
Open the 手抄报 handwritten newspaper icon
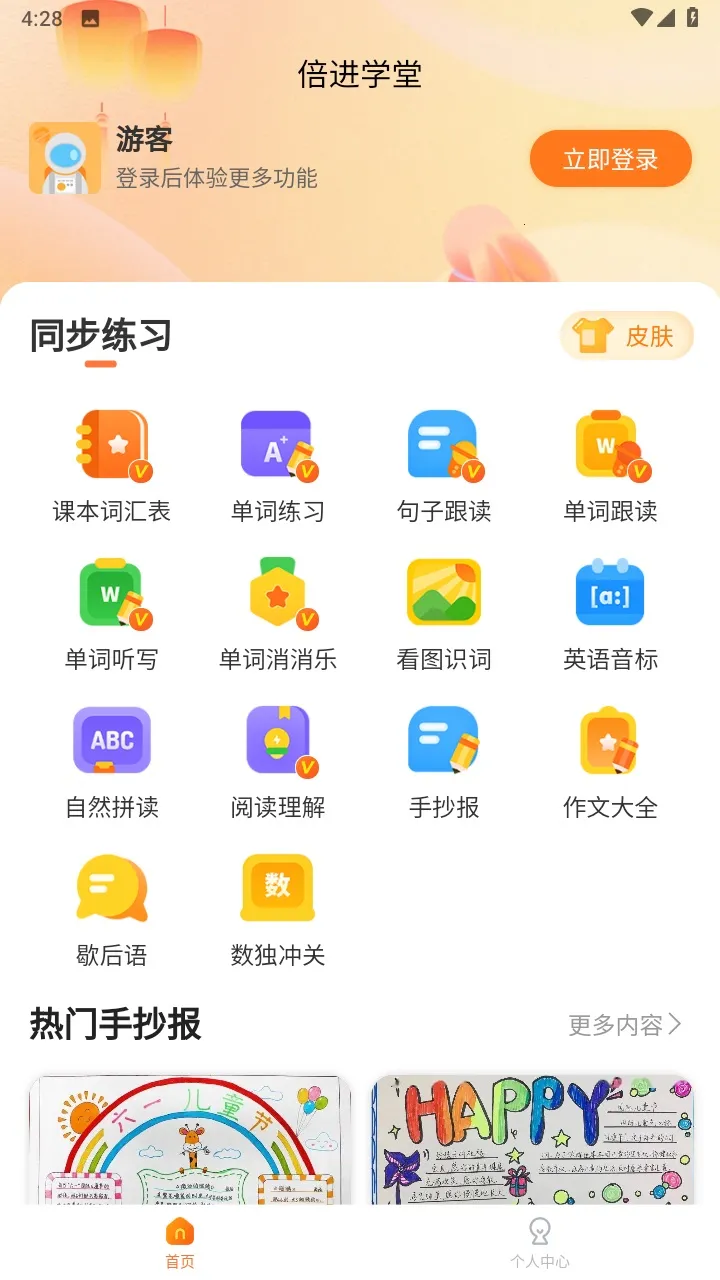point(443,739)
